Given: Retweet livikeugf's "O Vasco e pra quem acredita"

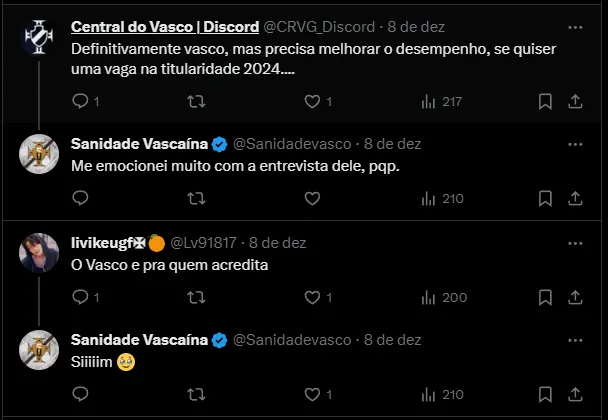Looking at the screenshot, I should point(197,297).
